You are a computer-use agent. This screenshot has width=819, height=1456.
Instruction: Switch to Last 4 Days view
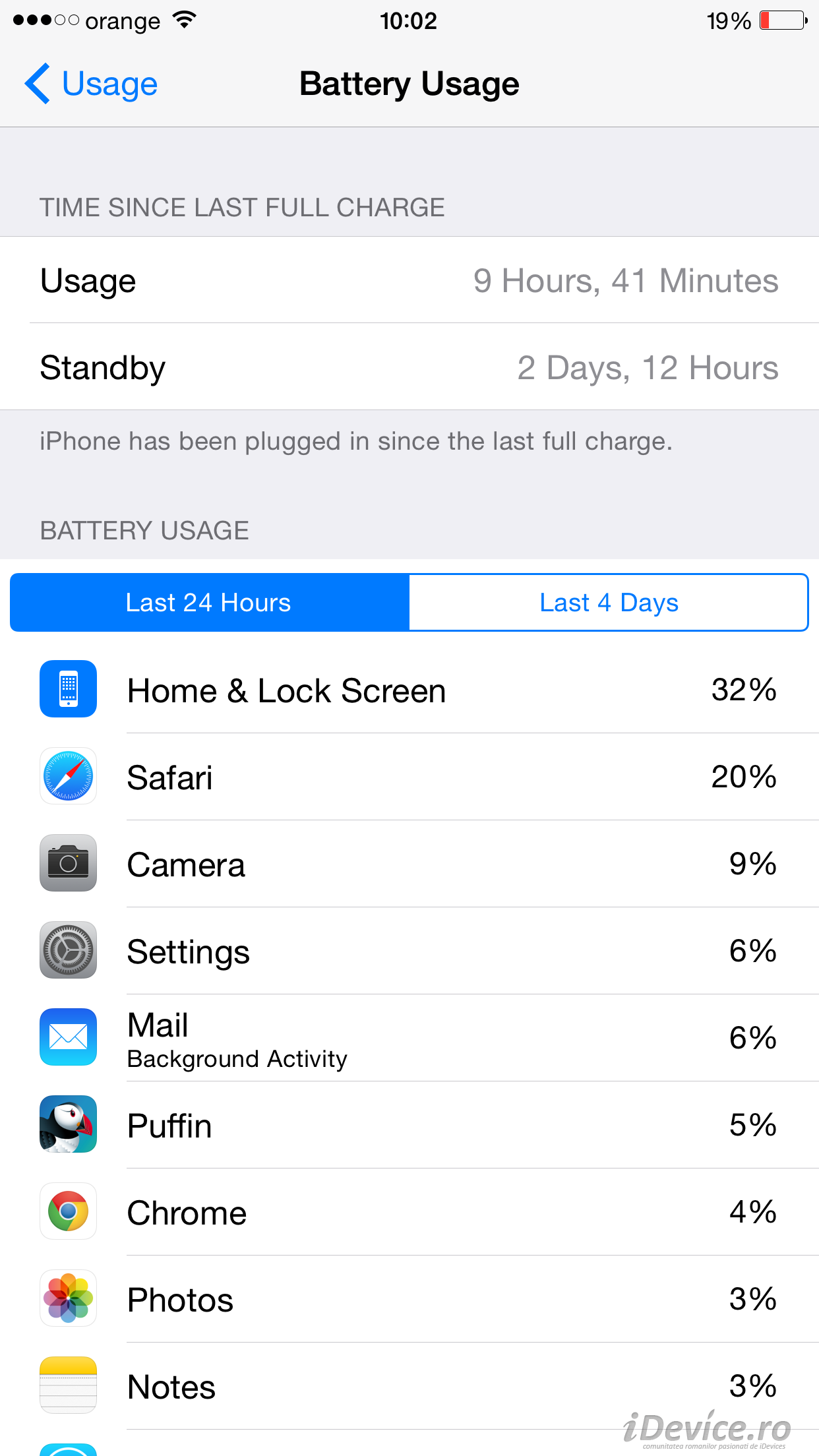point(609,602)
